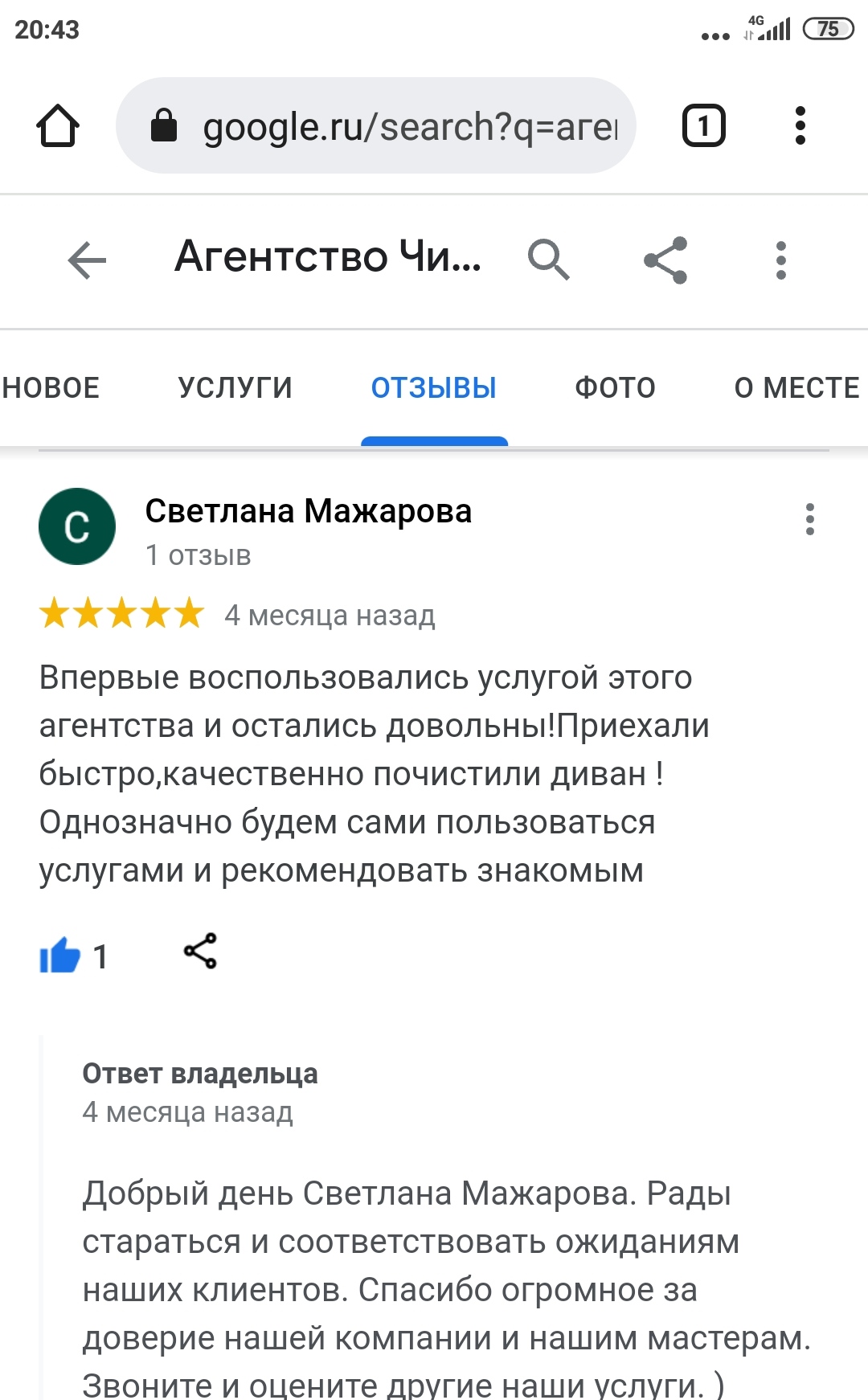Select the Отзывы tab

click(x=434, y=388)
